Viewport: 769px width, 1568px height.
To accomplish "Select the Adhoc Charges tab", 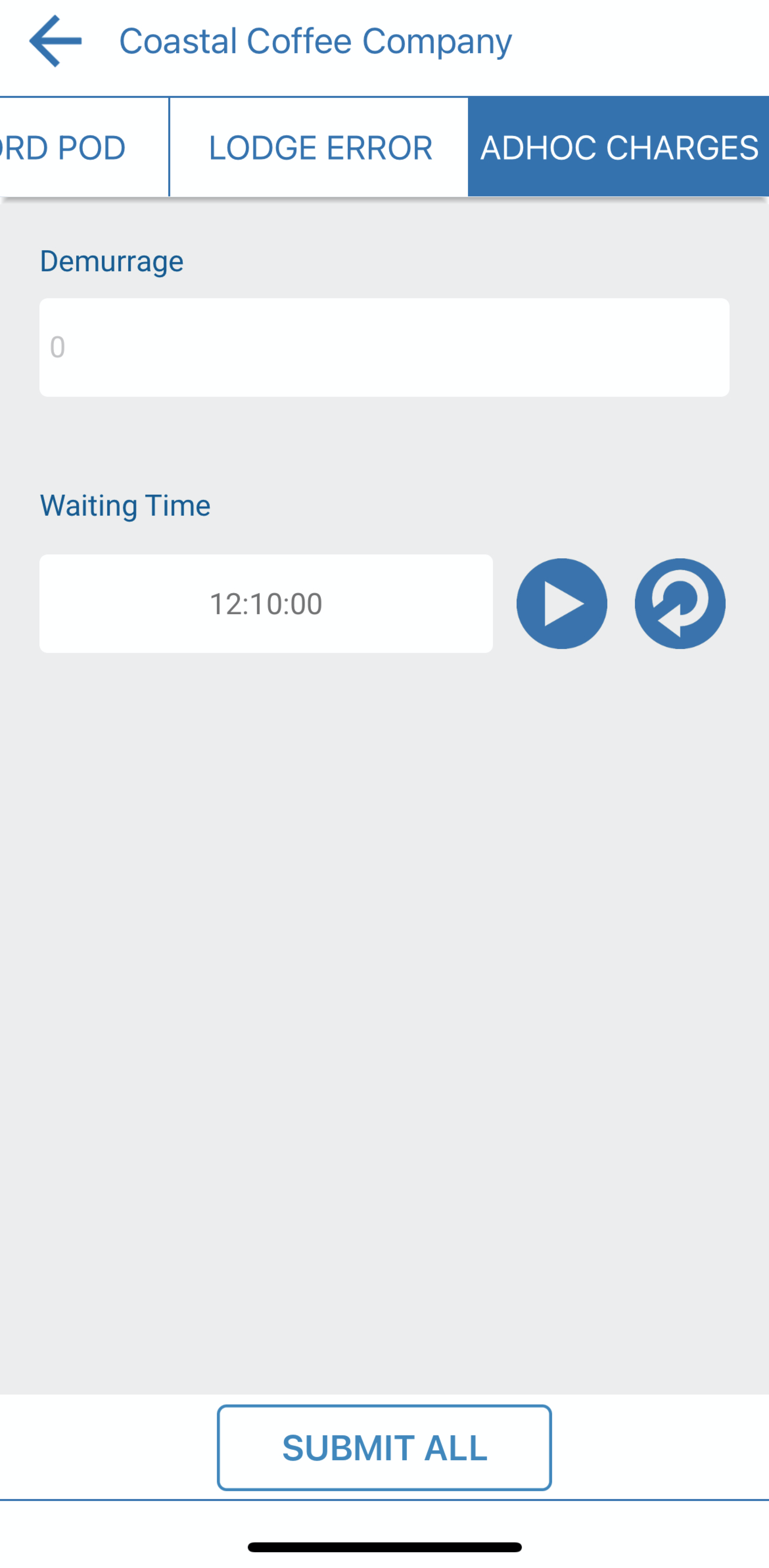I will click(x=618, y=147).
